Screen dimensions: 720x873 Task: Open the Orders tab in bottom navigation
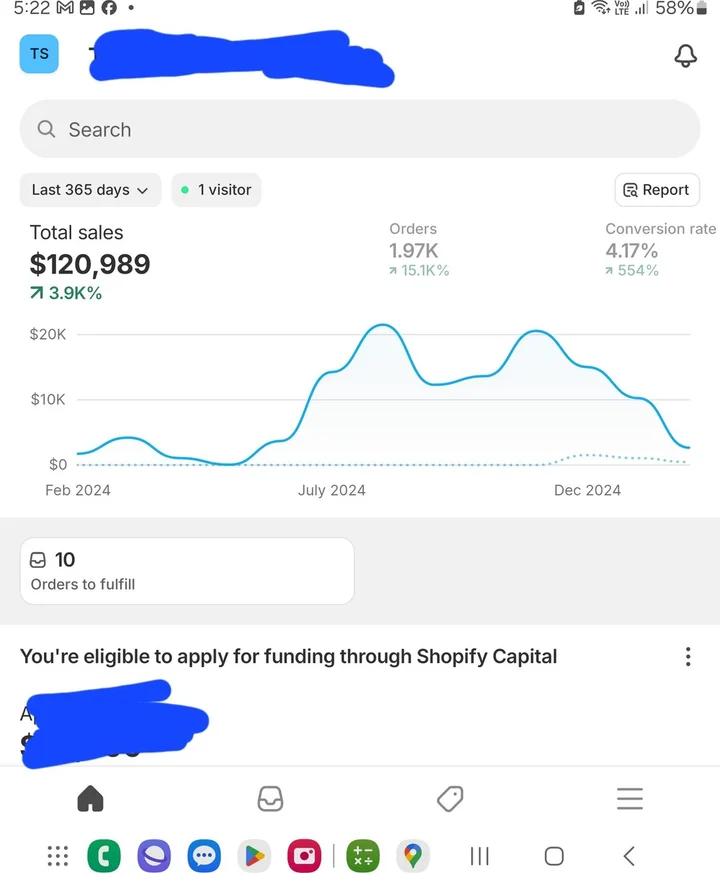click(x=270, y=798)
